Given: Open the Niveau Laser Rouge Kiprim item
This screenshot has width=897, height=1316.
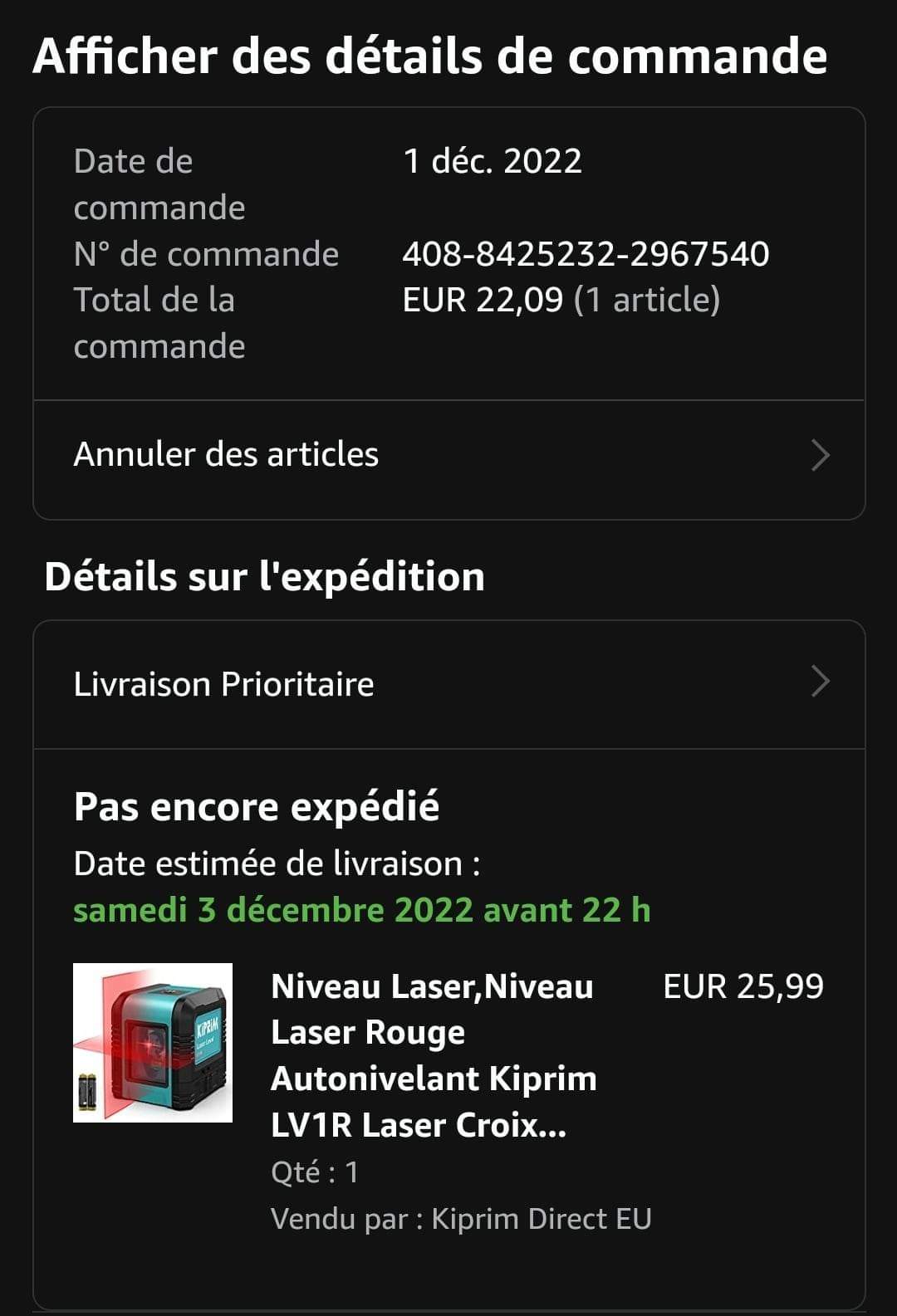Looking at the screenshot, I should click(434, 1055).
